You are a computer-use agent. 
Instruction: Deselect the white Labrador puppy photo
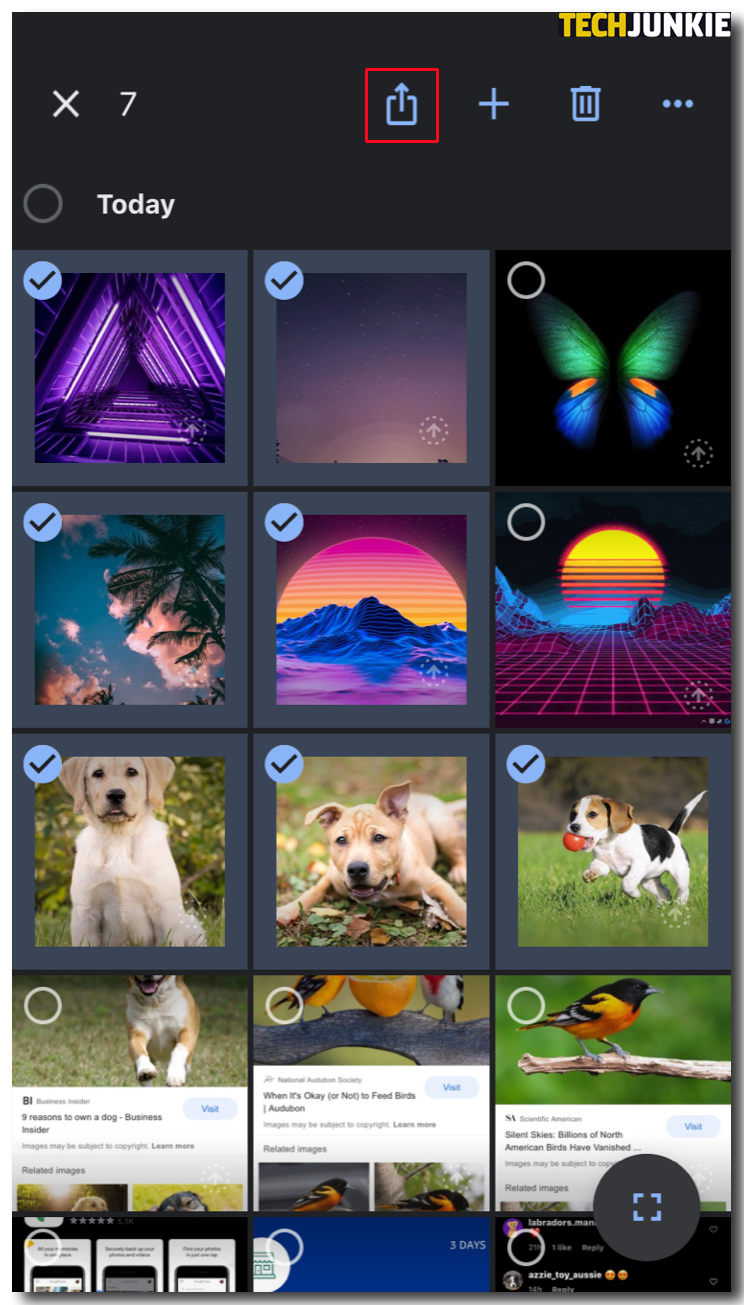coord(43,765)
